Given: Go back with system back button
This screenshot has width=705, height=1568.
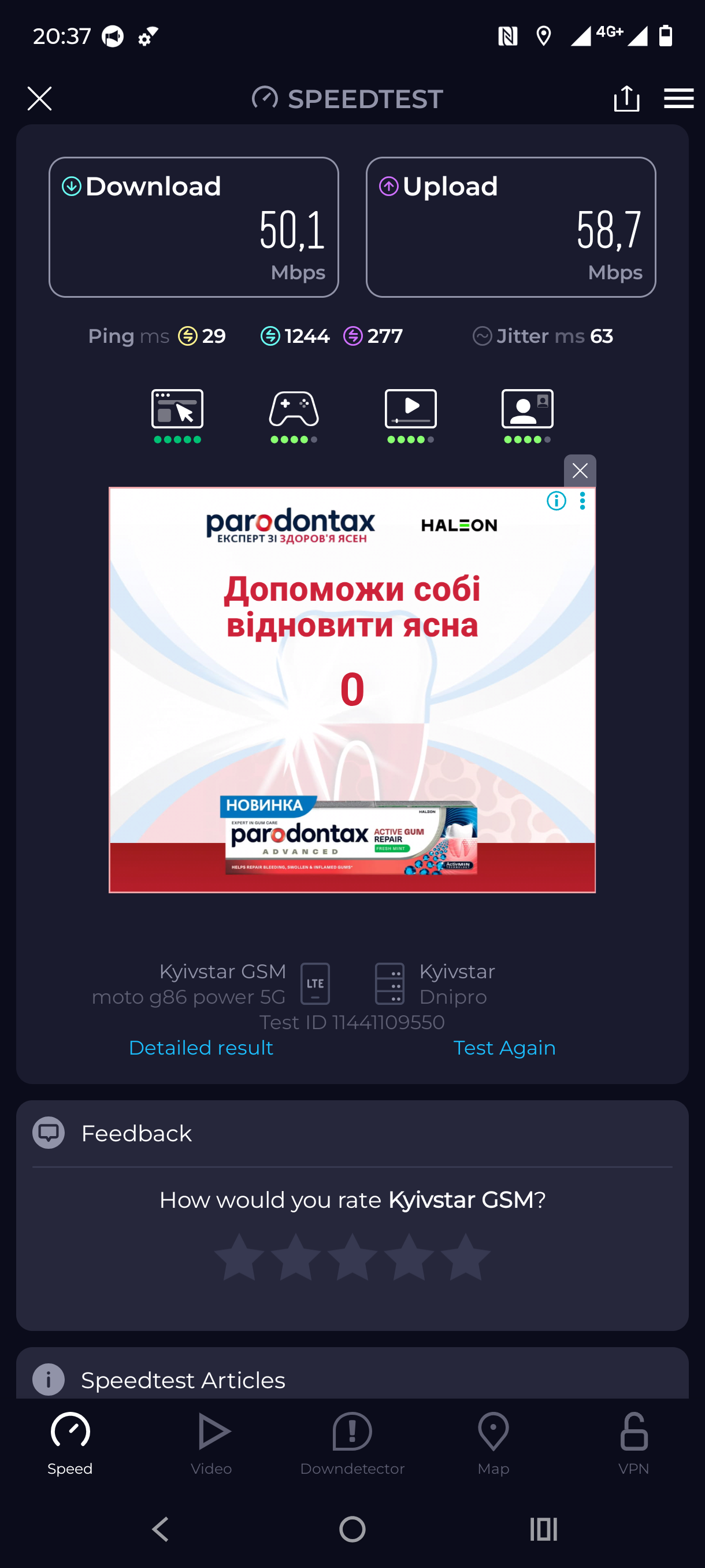Looking at the screenshot, I should [161, 1529].
